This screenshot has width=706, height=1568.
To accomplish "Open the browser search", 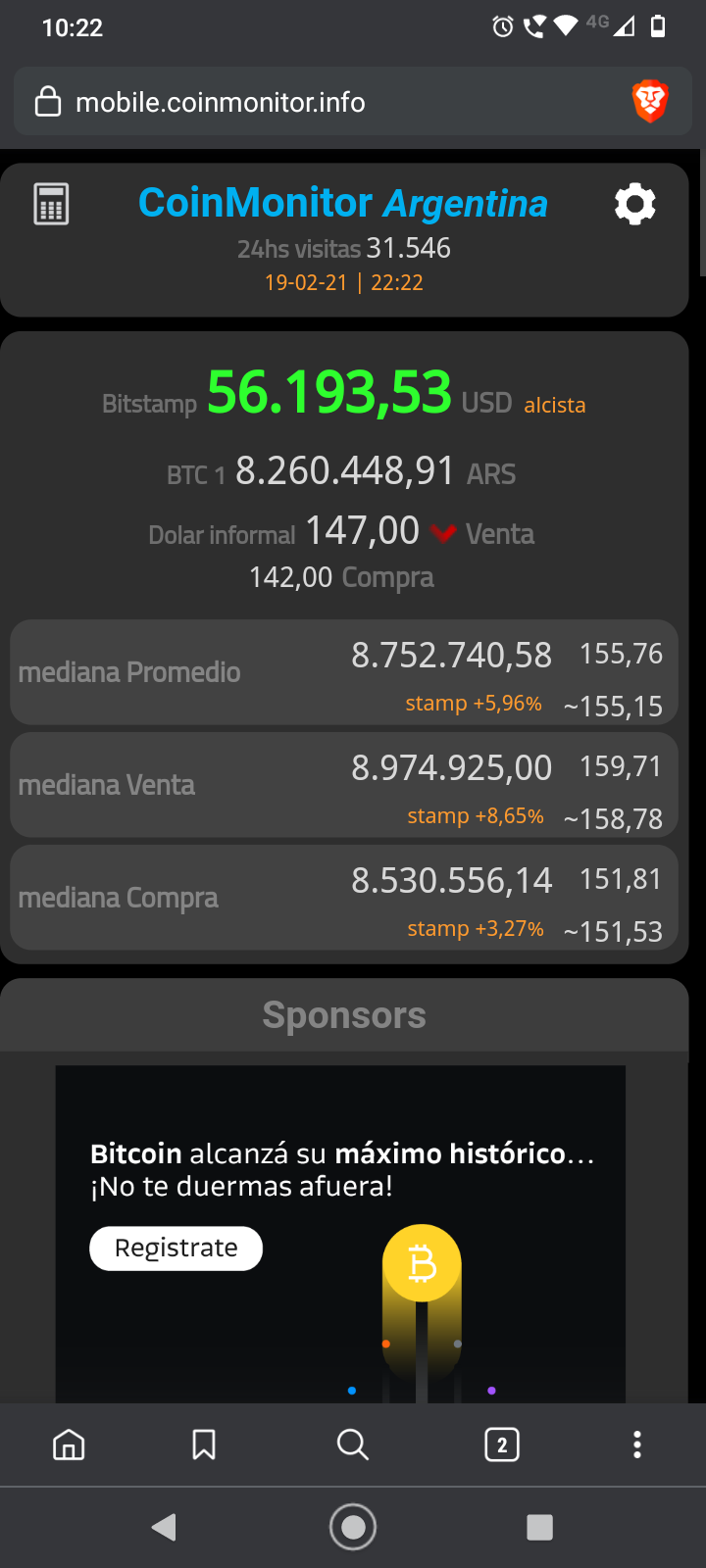I will [x=352, y=1445].
